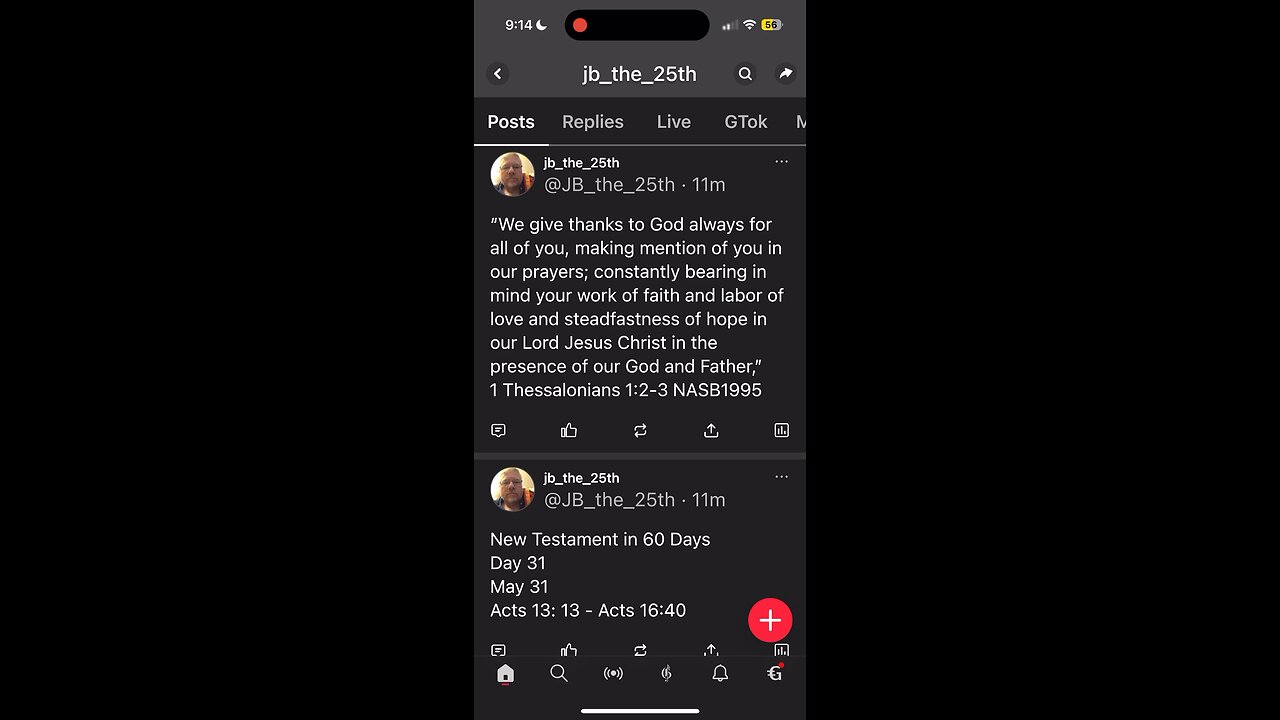Switch to the Replies tab
Screen dimensions: 1280x720
pos(592,122)
